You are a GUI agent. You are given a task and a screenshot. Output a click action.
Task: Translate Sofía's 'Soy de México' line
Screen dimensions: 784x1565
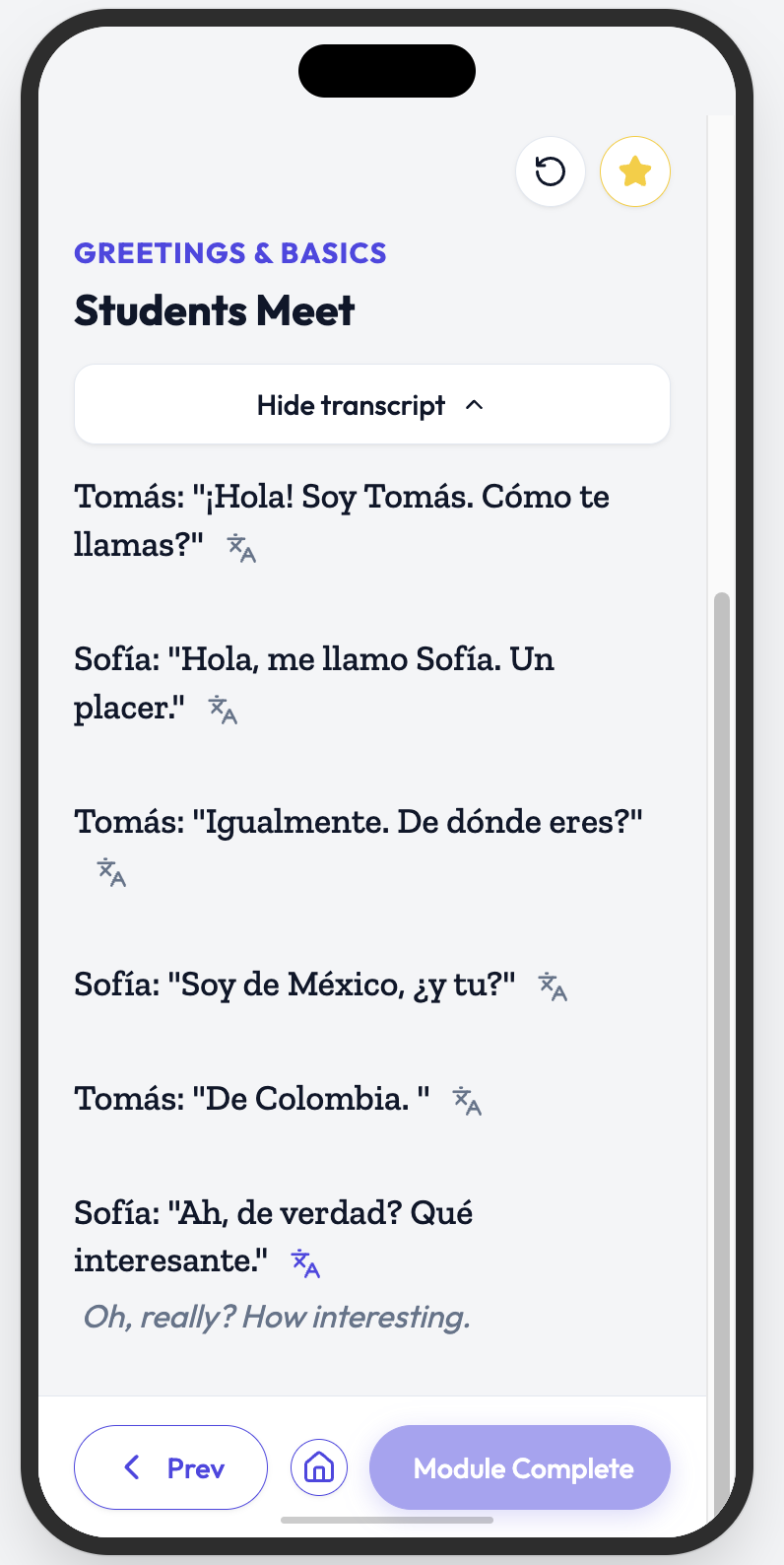coord(552,987)
